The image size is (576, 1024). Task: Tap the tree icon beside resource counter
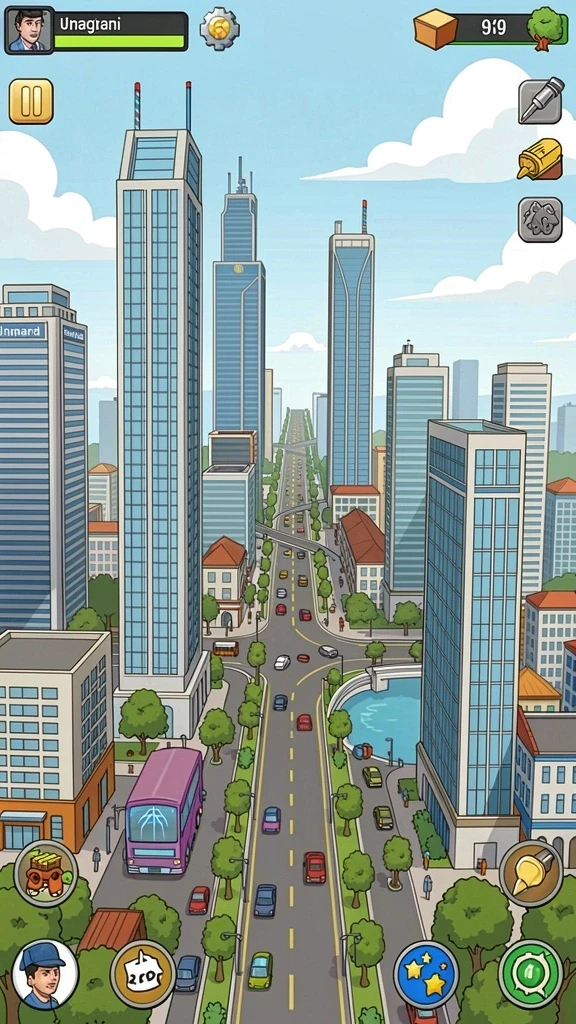545,28
